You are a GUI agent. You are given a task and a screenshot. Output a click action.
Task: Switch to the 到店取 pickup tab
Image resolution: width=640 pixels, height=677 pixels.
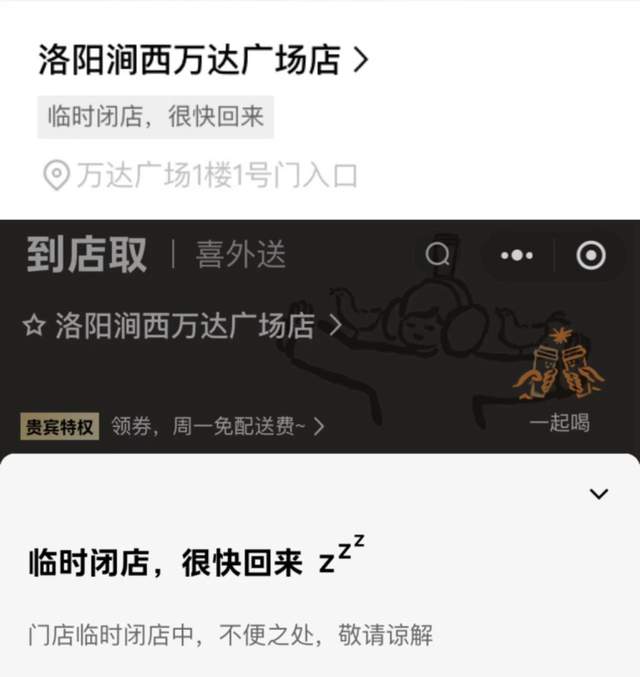click(x=86, y=255)
